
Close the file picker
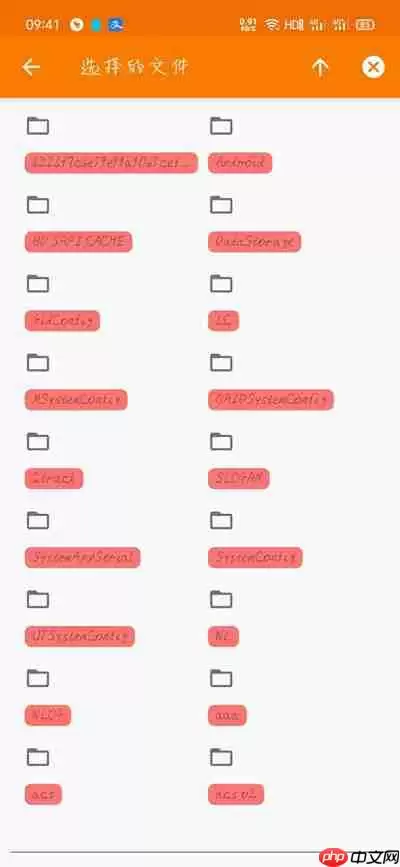coord(373,67)
